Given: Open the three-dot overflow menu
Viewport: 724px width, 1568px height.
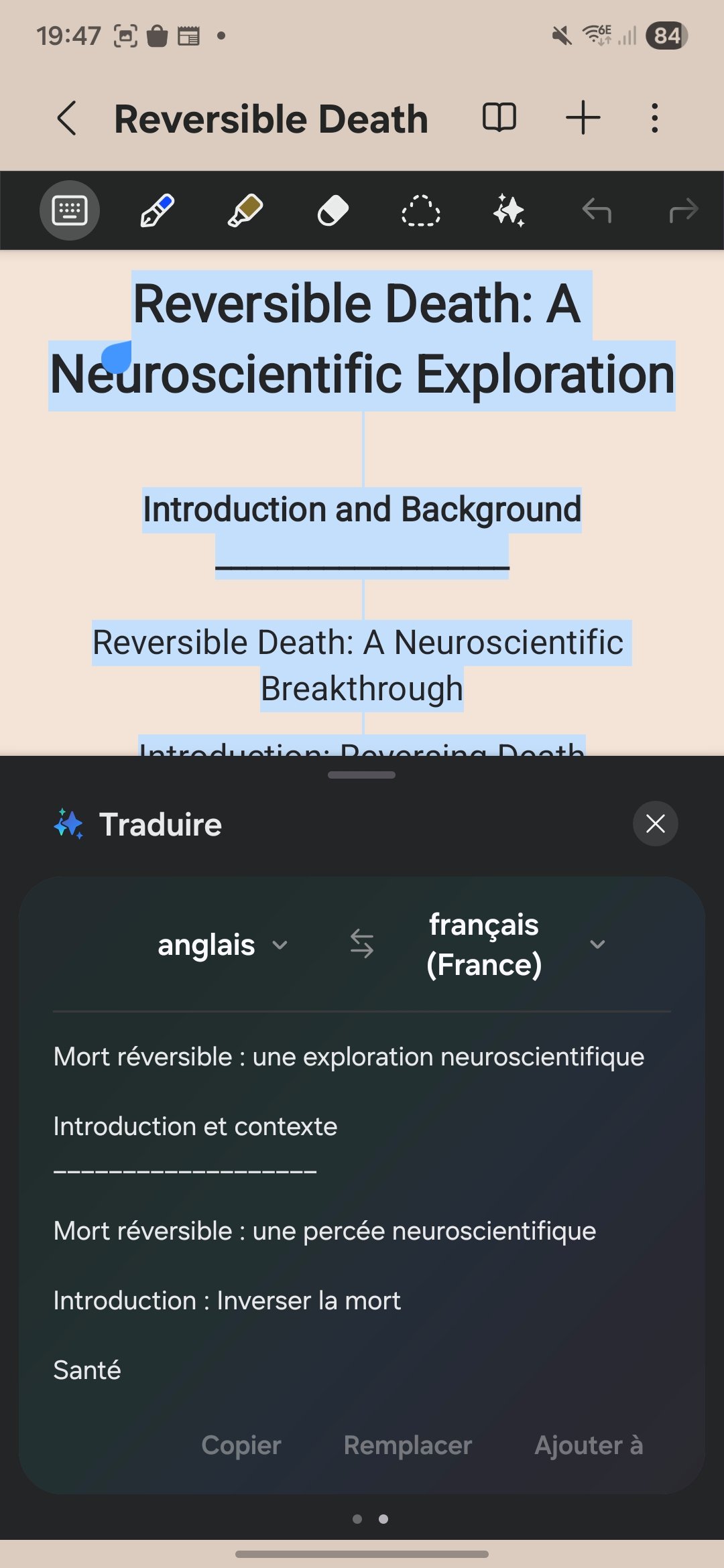Looking at the screenshot, I should click(655, 118).
